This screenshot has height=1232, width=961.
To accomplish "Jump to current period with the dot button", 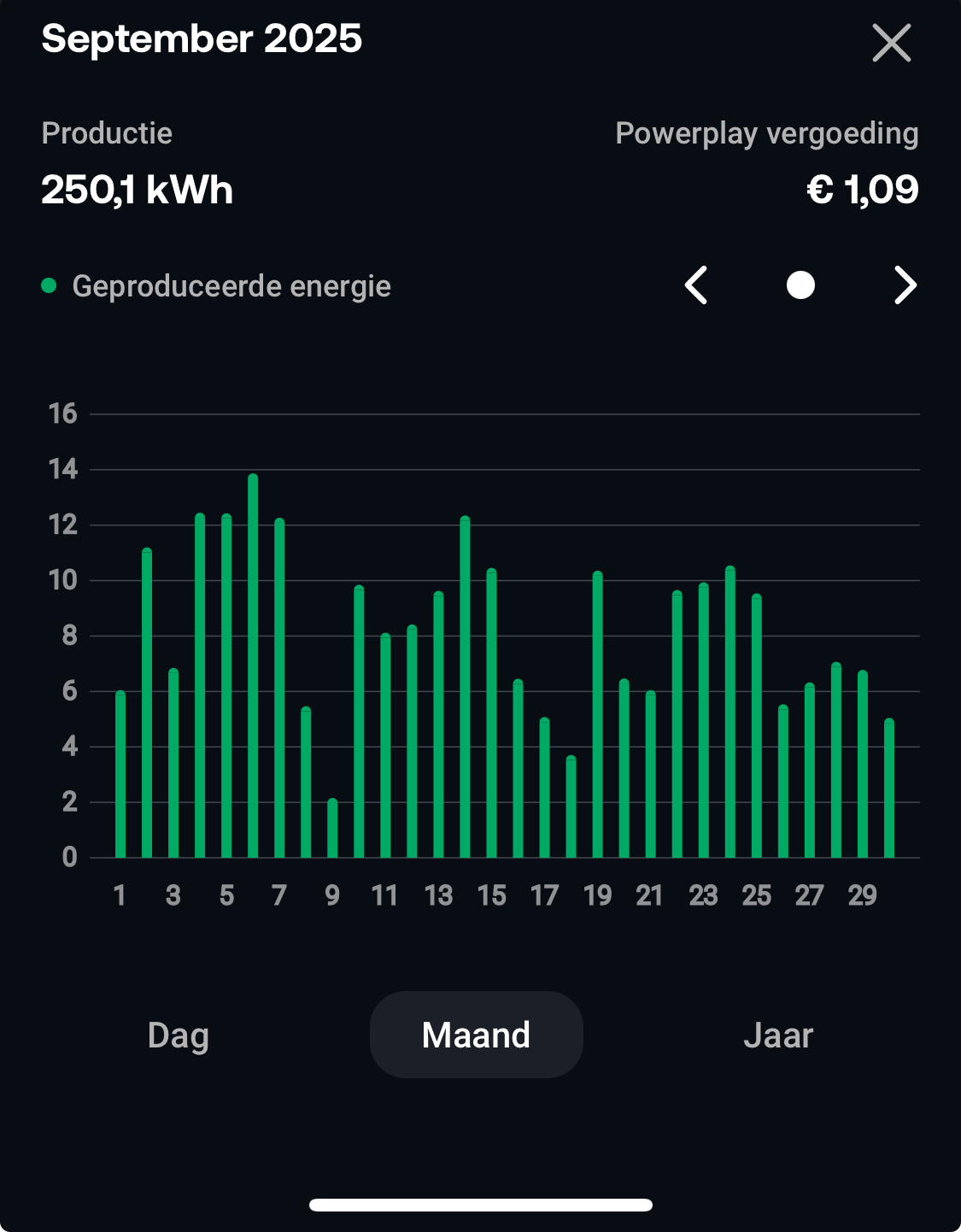I will click(x=800, y=285).
